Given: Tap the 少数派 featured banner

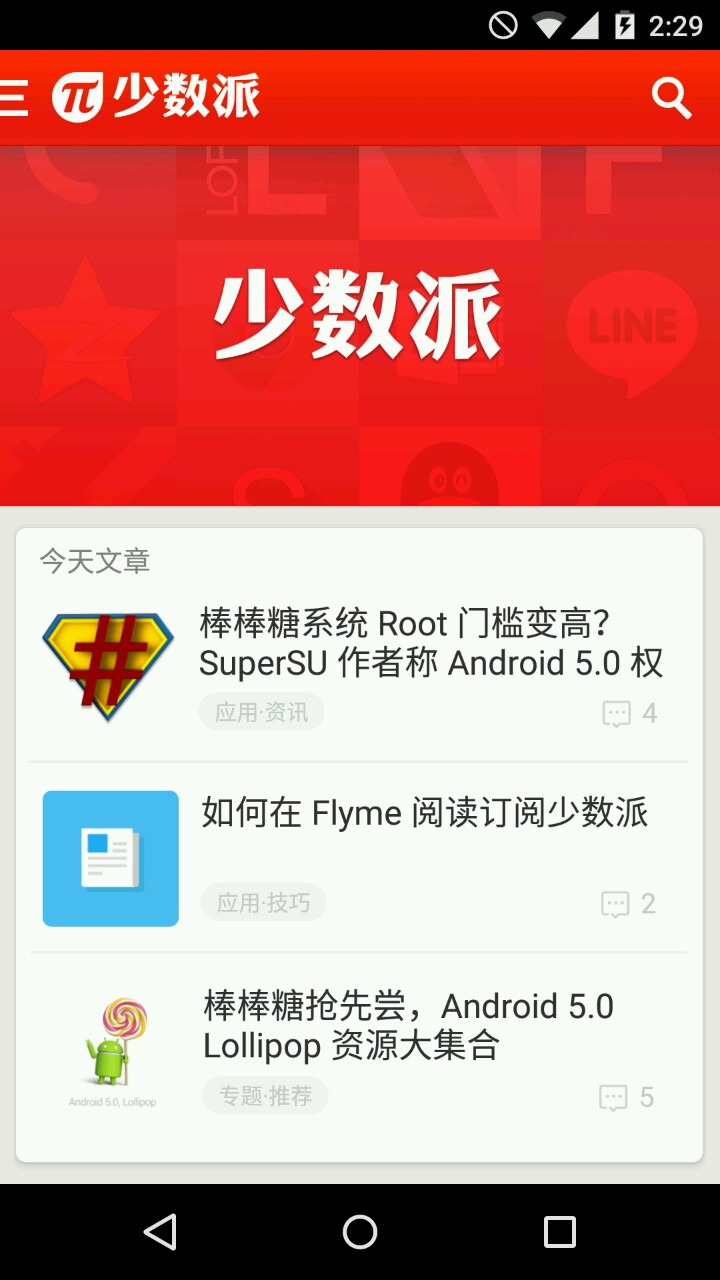Looking at the screenshot, I should (360, 325).
